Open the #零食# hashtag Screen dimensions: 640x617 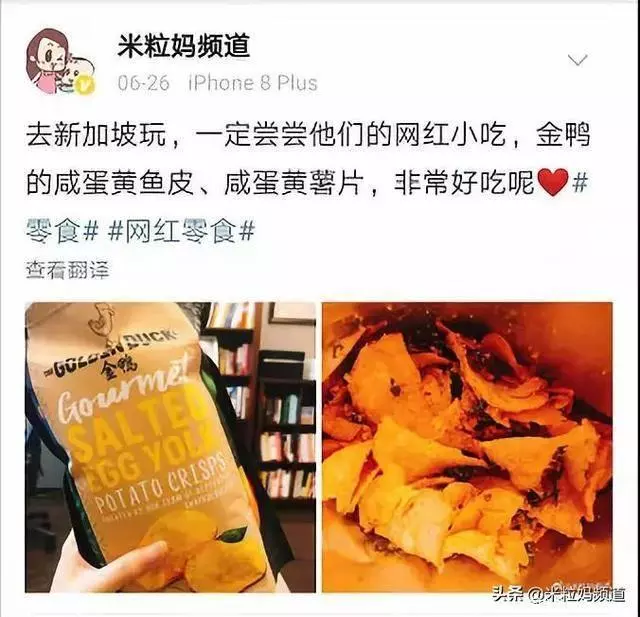(62, 232)
